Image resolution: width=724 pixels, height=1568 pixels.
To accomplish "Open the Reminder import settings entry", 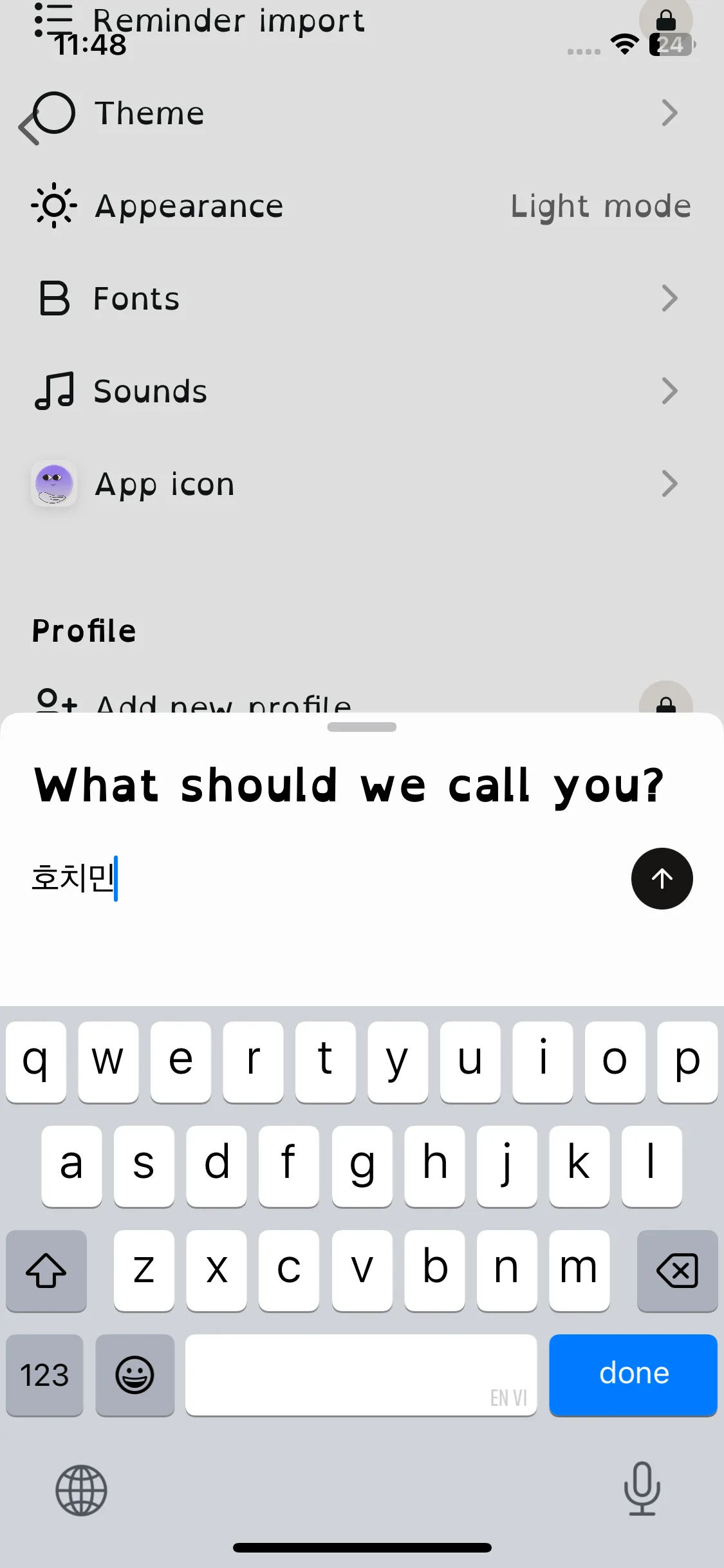I will coord(229,19).
